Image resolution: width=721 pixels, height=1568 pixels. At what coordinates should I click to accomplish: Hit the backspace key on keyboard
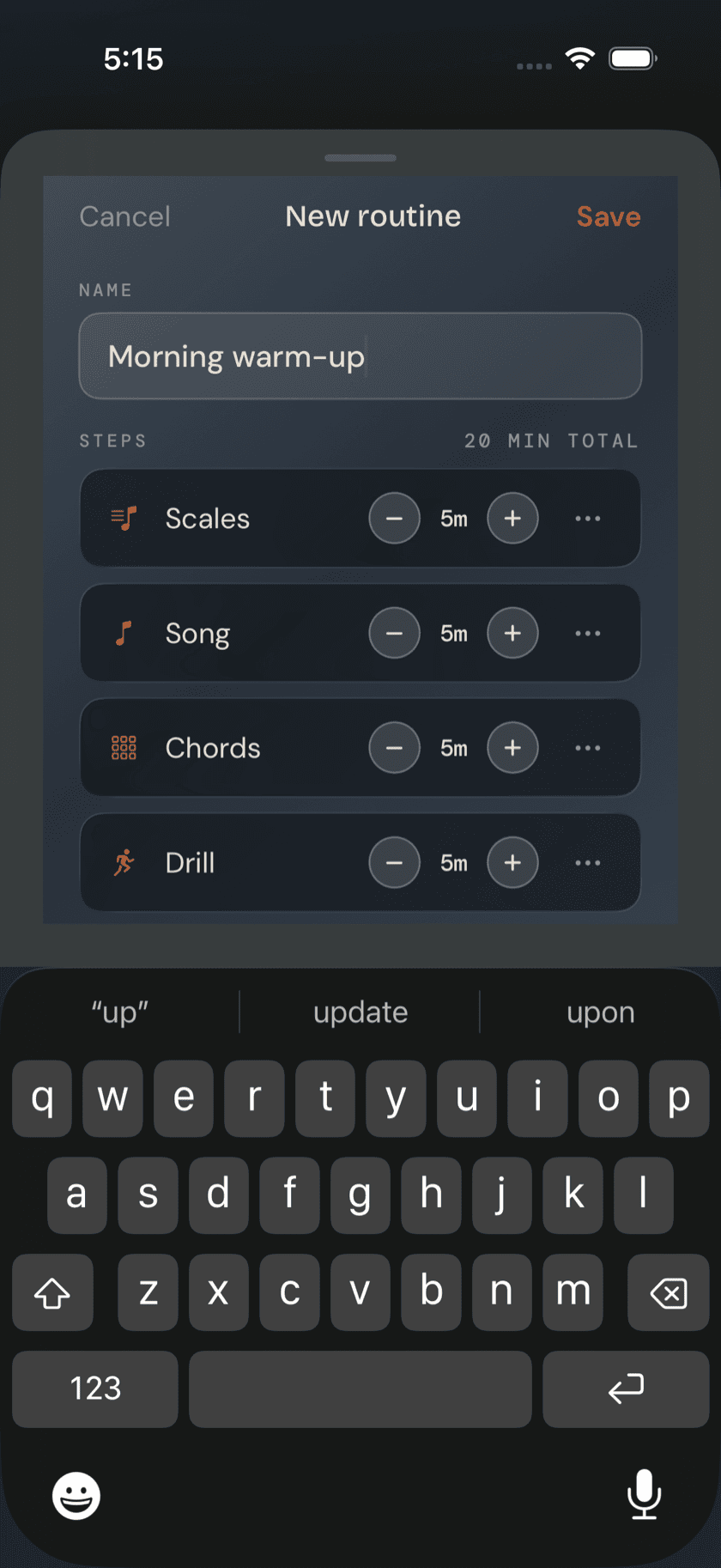coord(669,1292)
